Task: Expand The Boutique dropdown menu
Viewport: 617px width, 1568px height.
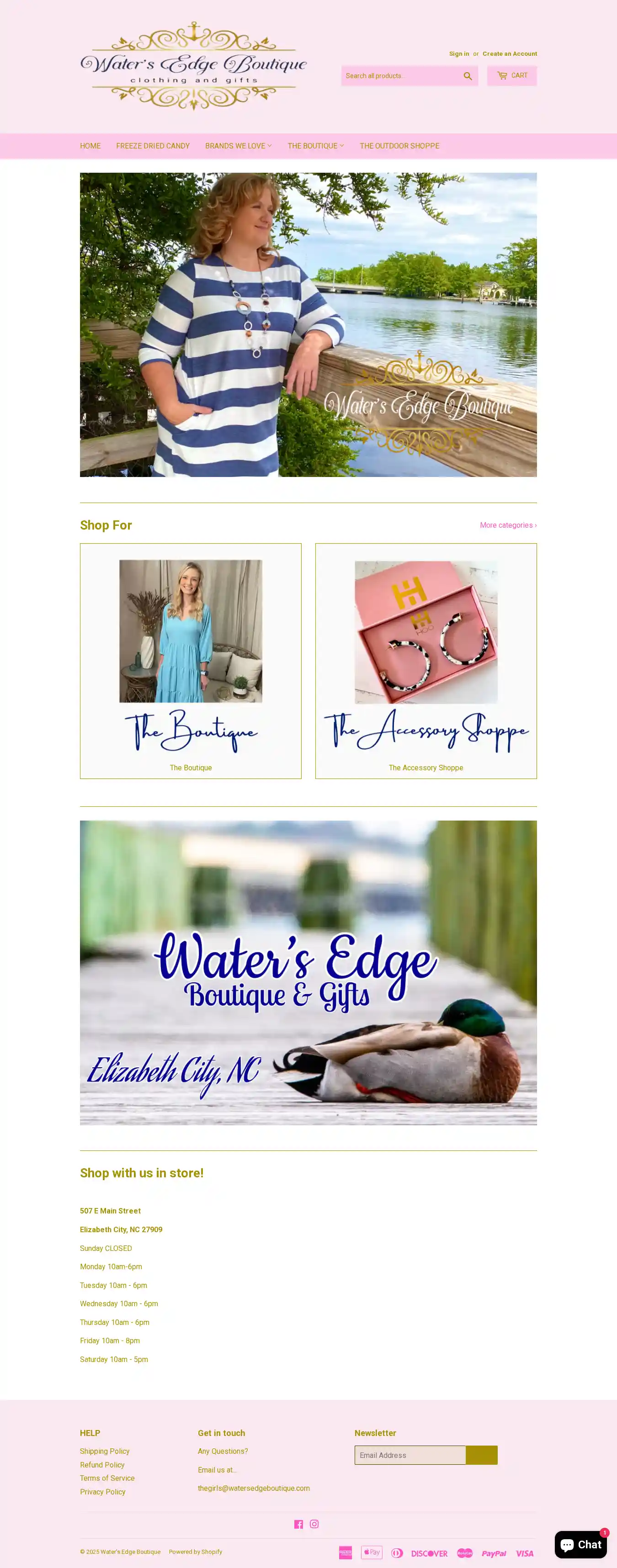Action: (315, 146)
